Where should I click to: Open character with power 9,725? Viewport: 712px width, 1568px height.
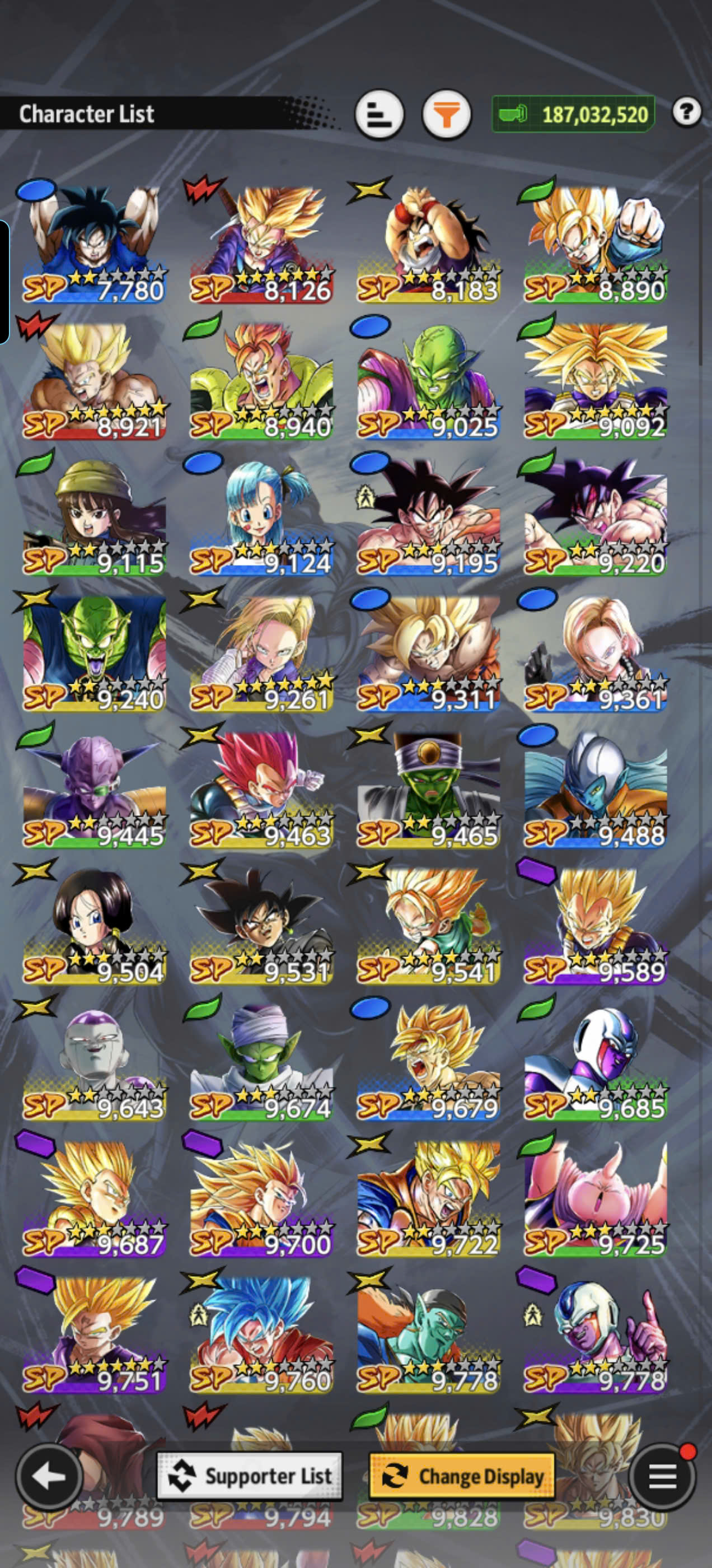(595, 1199)
